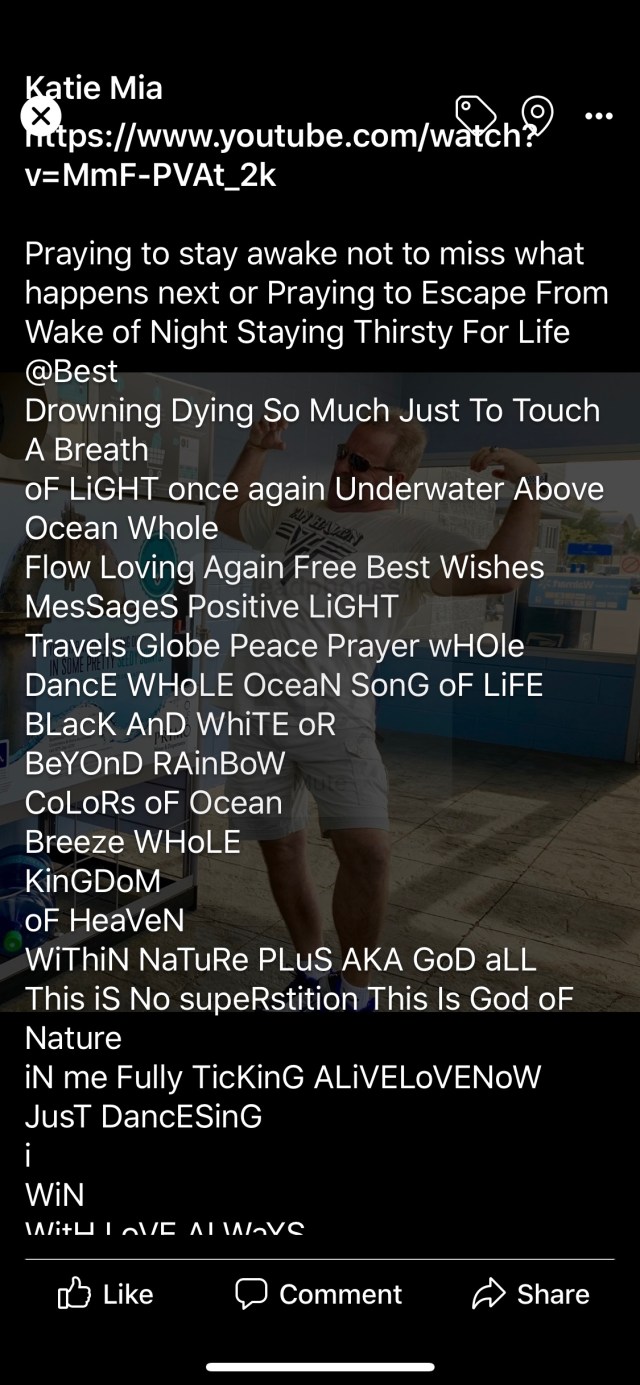Like Katie Mia's photo post
Viewport: 640px width, 1385px height.
(x=106, y=1294)
